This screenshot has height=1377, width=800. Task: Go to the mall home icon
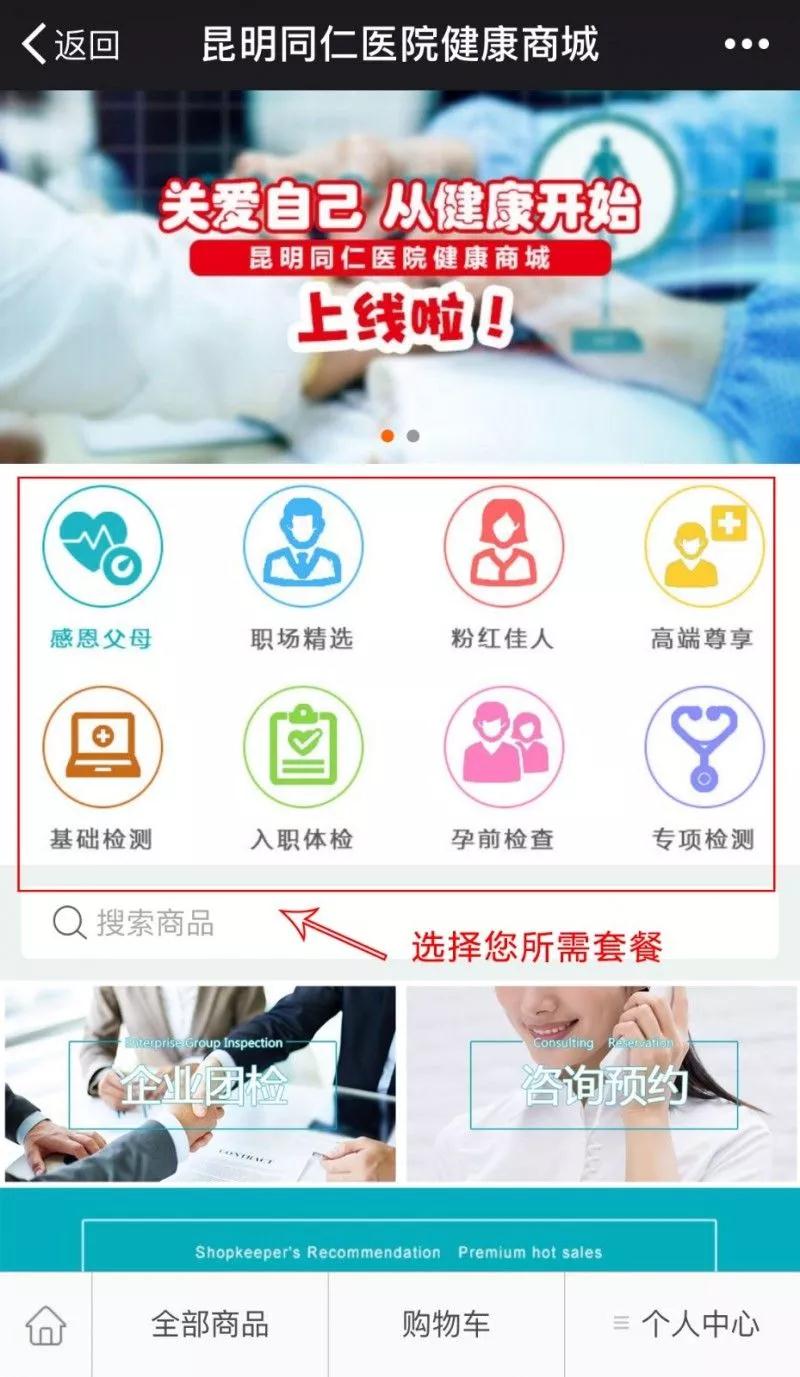click(46, 1326)
